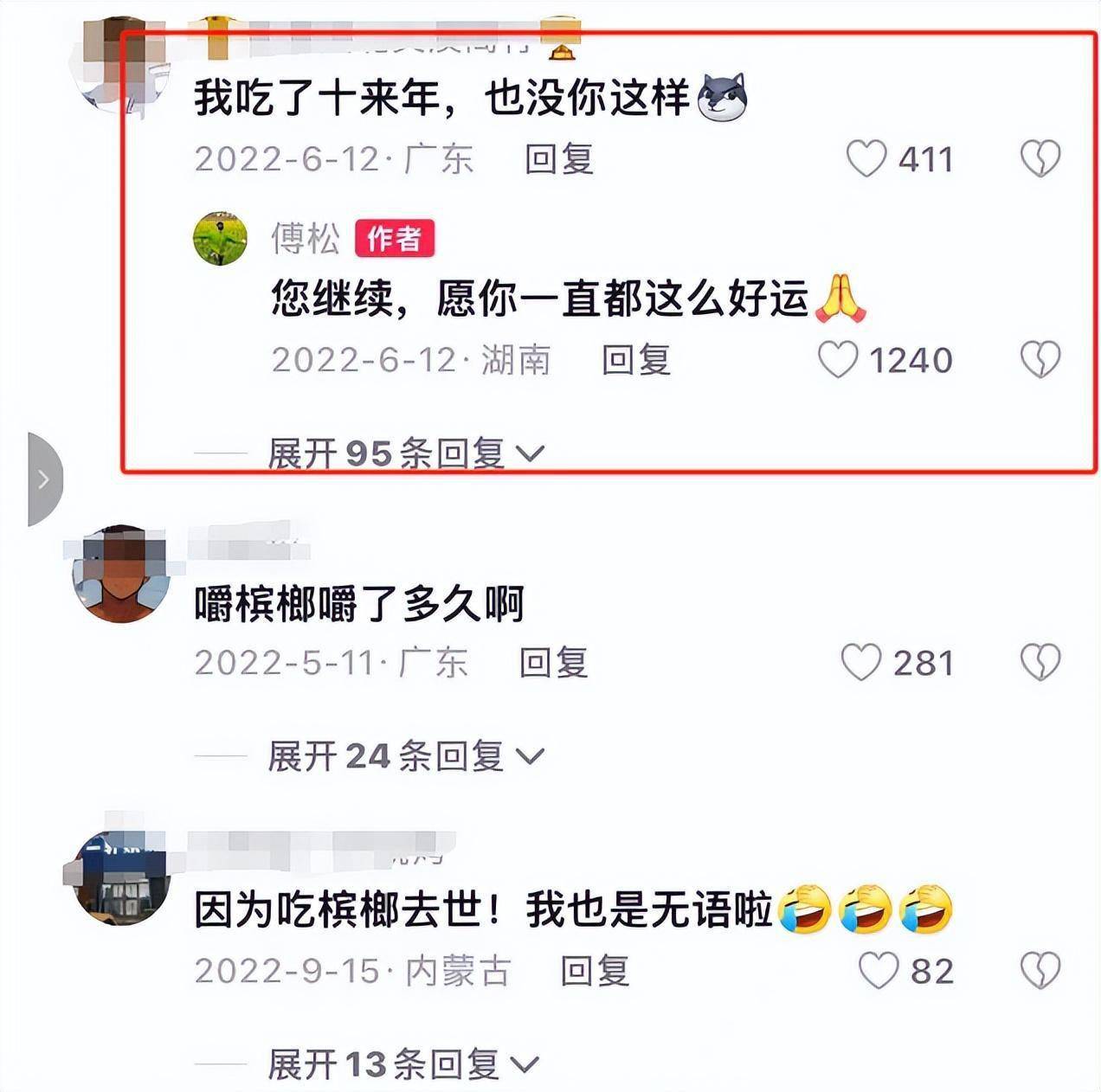Open avatar of '嚼槟榔嚼了多久啊' commenter
Viewport: 1101px width, 1092px height.
121,573
